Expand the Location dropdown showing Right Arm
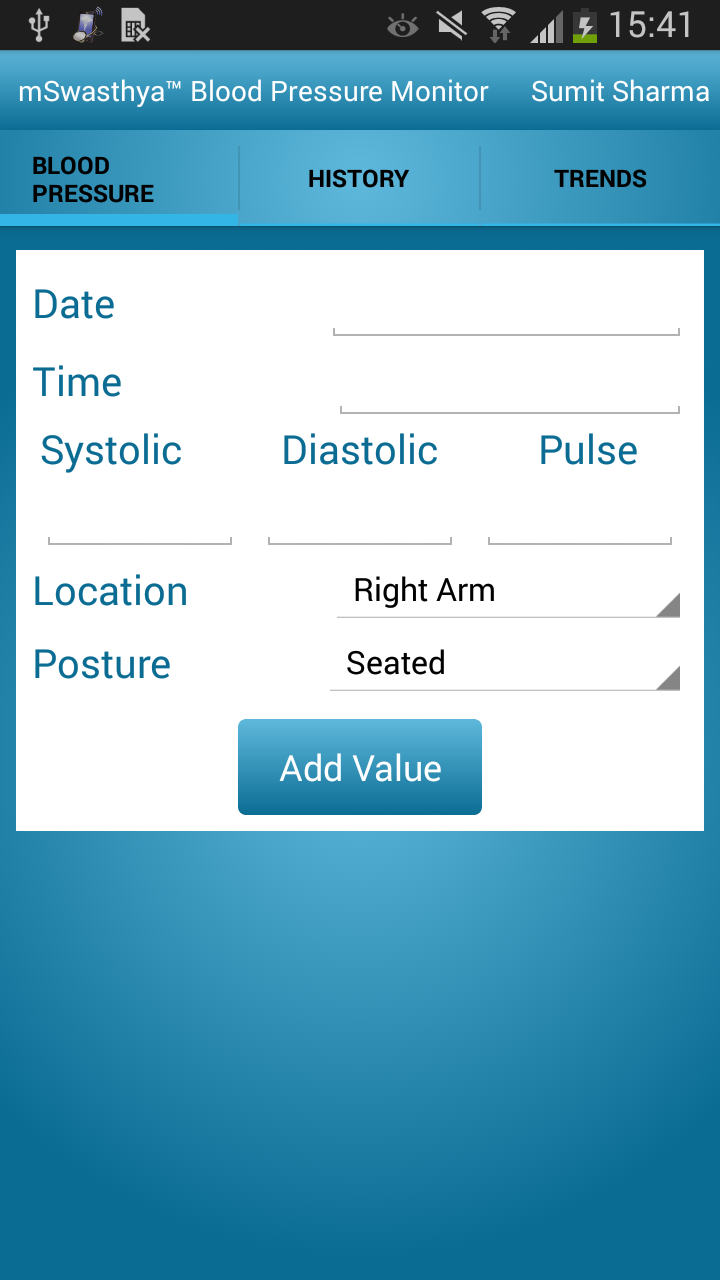720x1280 pixels. click(508, 591)
